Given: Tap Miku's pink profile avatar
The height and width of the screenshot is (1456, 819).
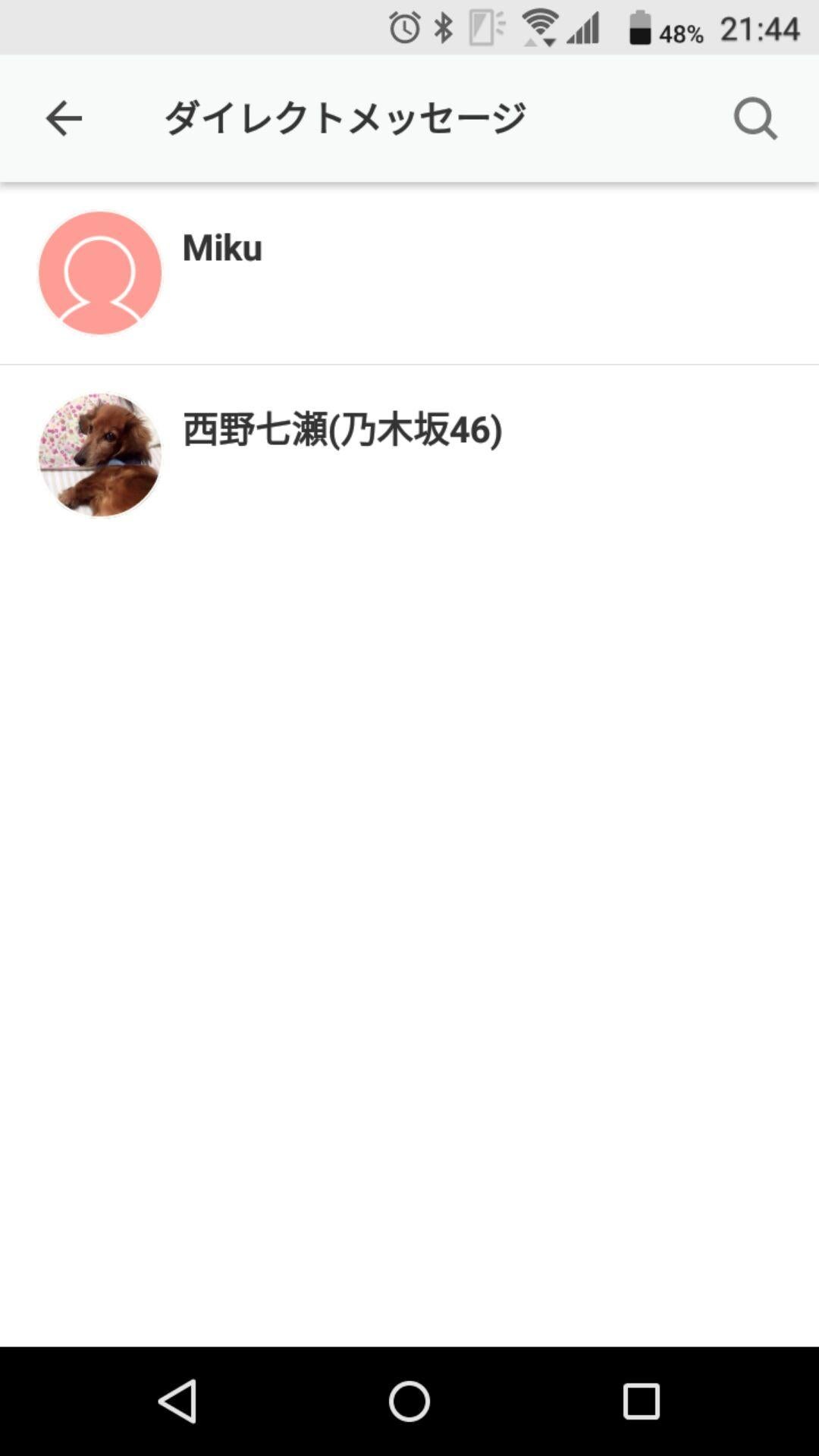Looking at the screenshot, I should click(x=99, y=274).
